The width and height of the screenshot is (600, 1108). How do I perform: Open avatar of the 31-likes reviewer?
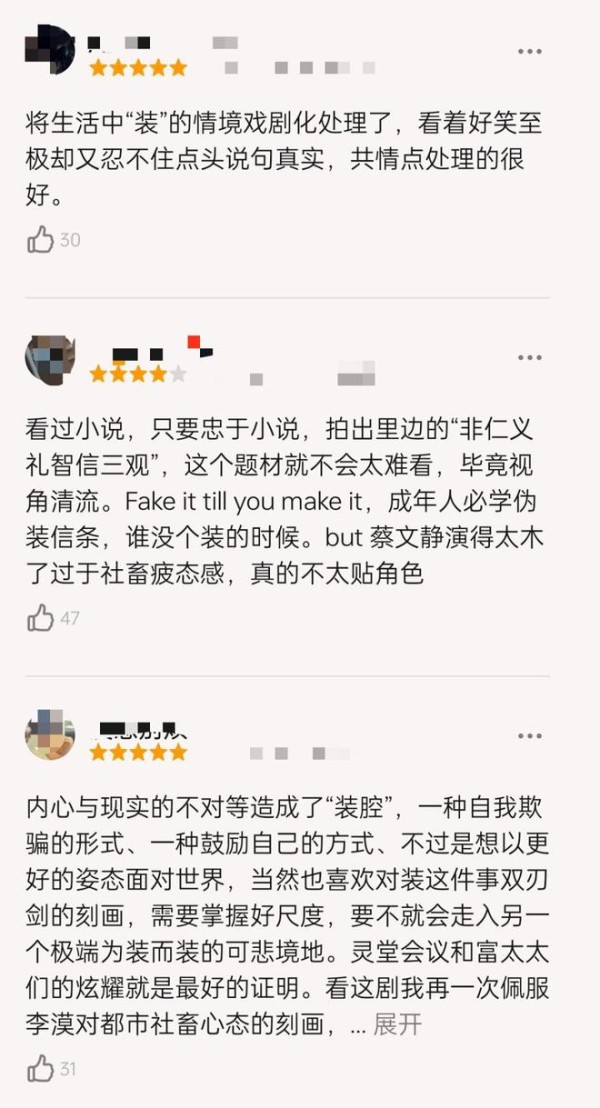click(49, 735)
